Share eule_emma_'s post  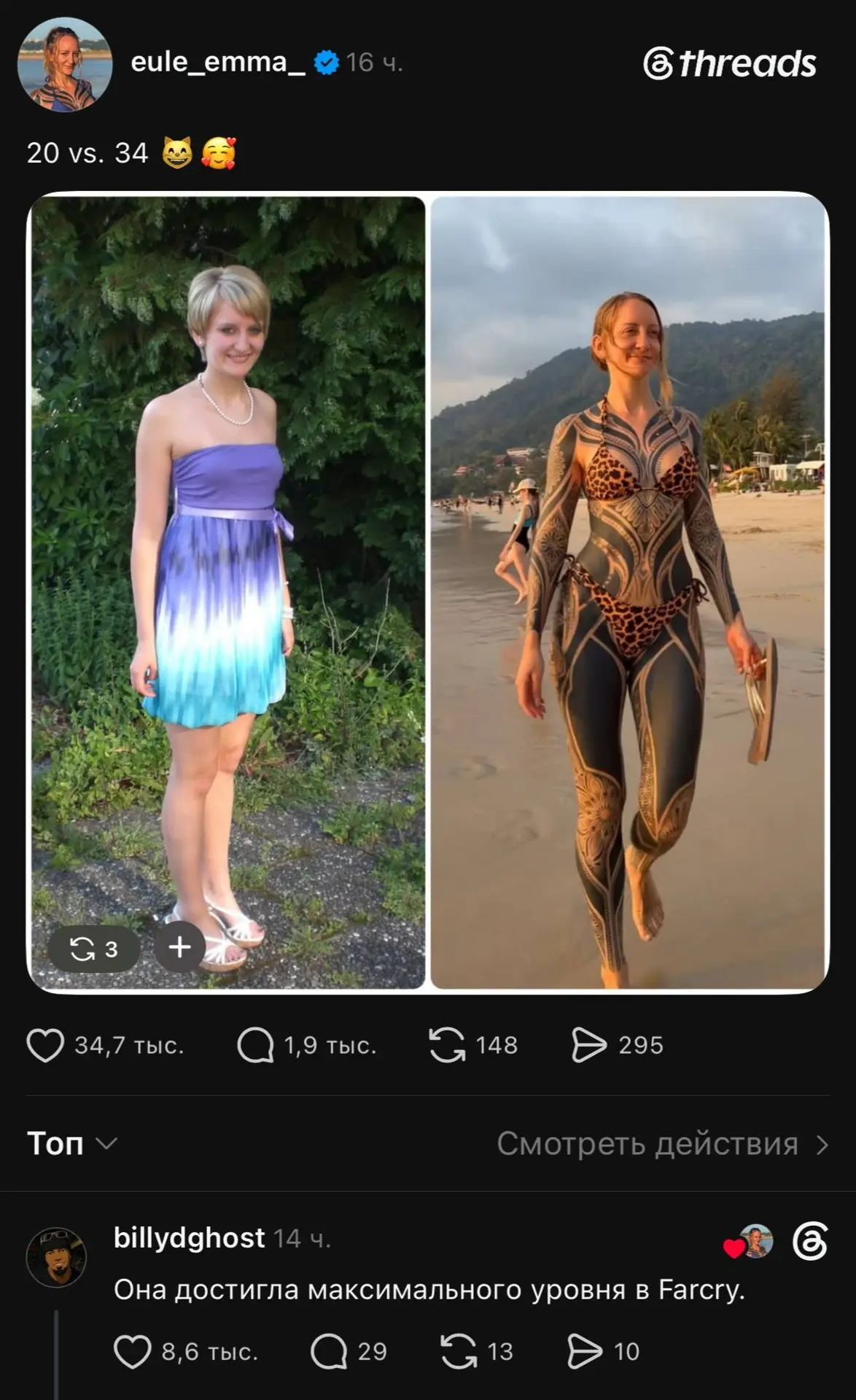(x=589, y=1045)
